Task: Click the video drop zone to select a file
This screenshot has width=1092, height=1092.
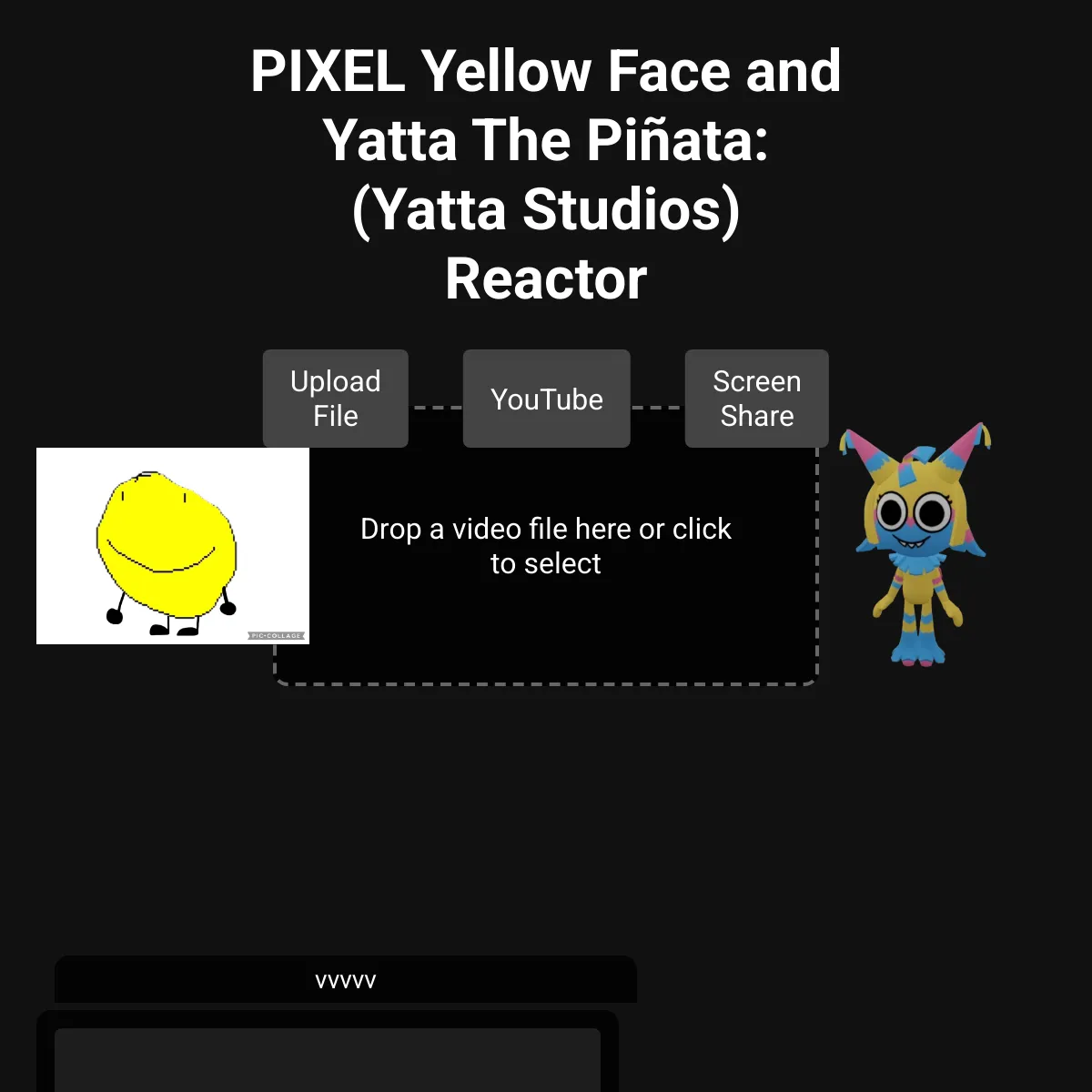Action: 546,546
